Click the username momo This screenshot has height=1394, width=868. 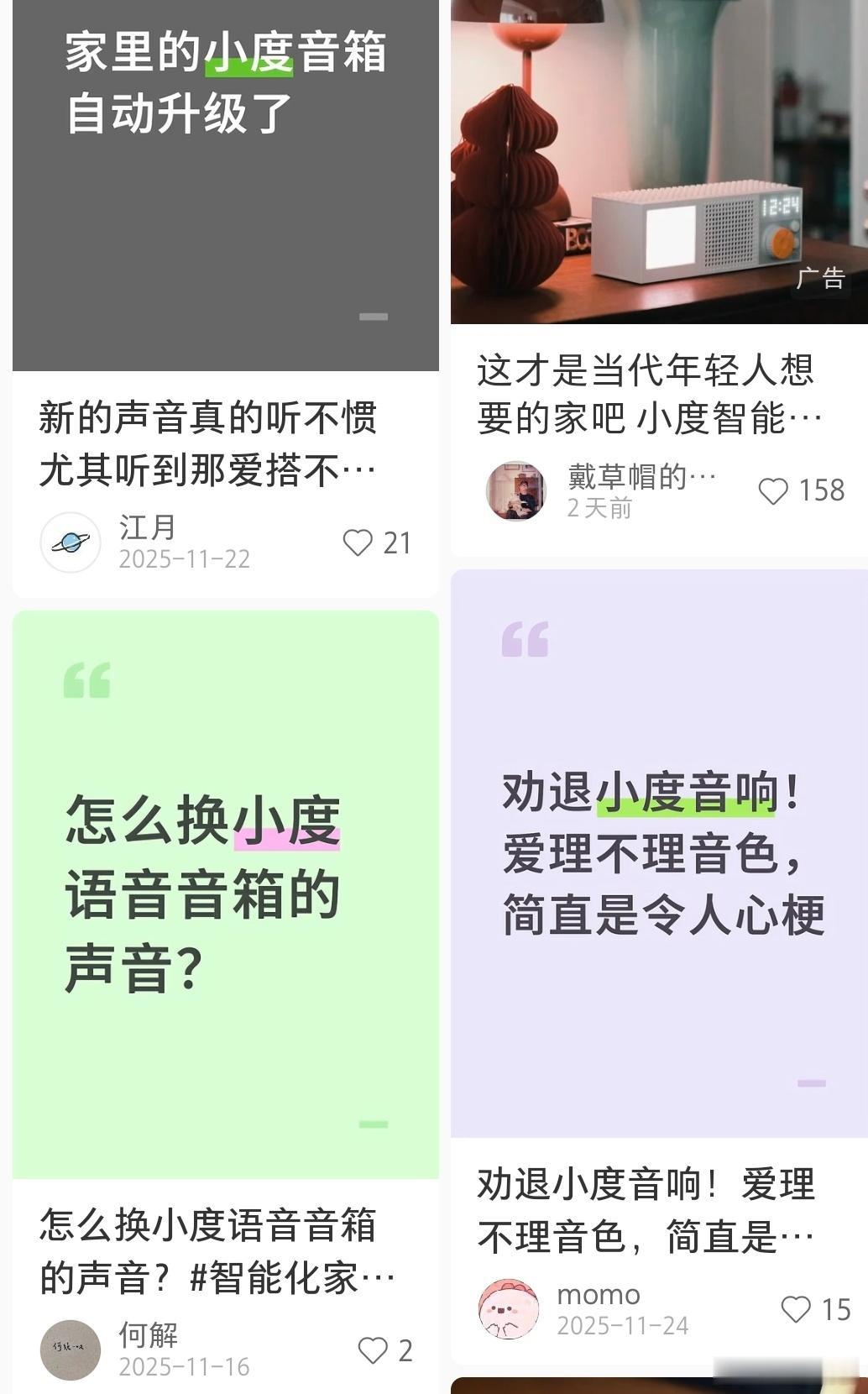[x=598, y=1294]
